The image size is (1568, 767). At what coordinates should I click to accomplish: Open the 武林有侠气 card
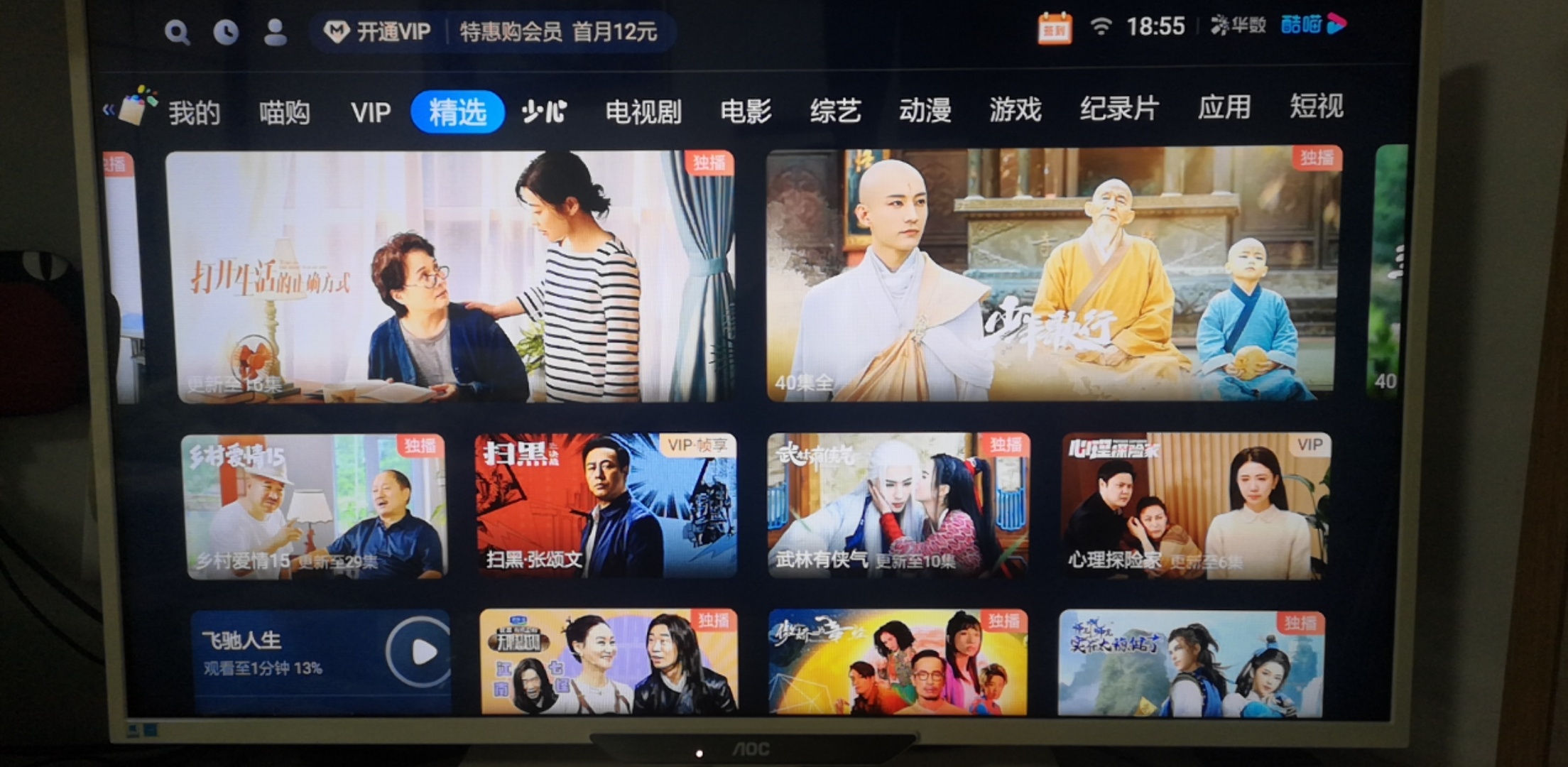tap(898, 505)
